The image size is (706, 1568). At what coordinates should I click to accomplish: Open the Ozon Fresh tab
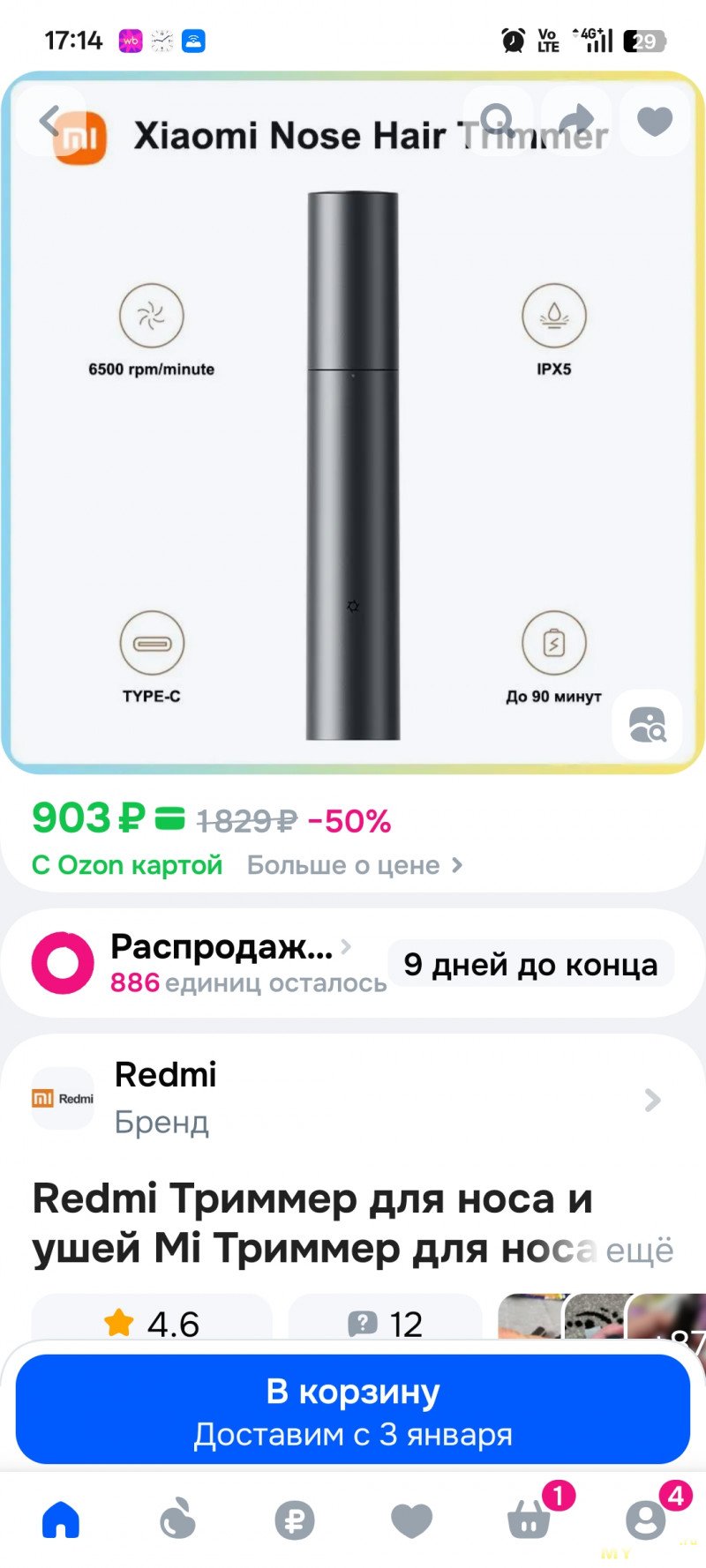(177, 1519)
